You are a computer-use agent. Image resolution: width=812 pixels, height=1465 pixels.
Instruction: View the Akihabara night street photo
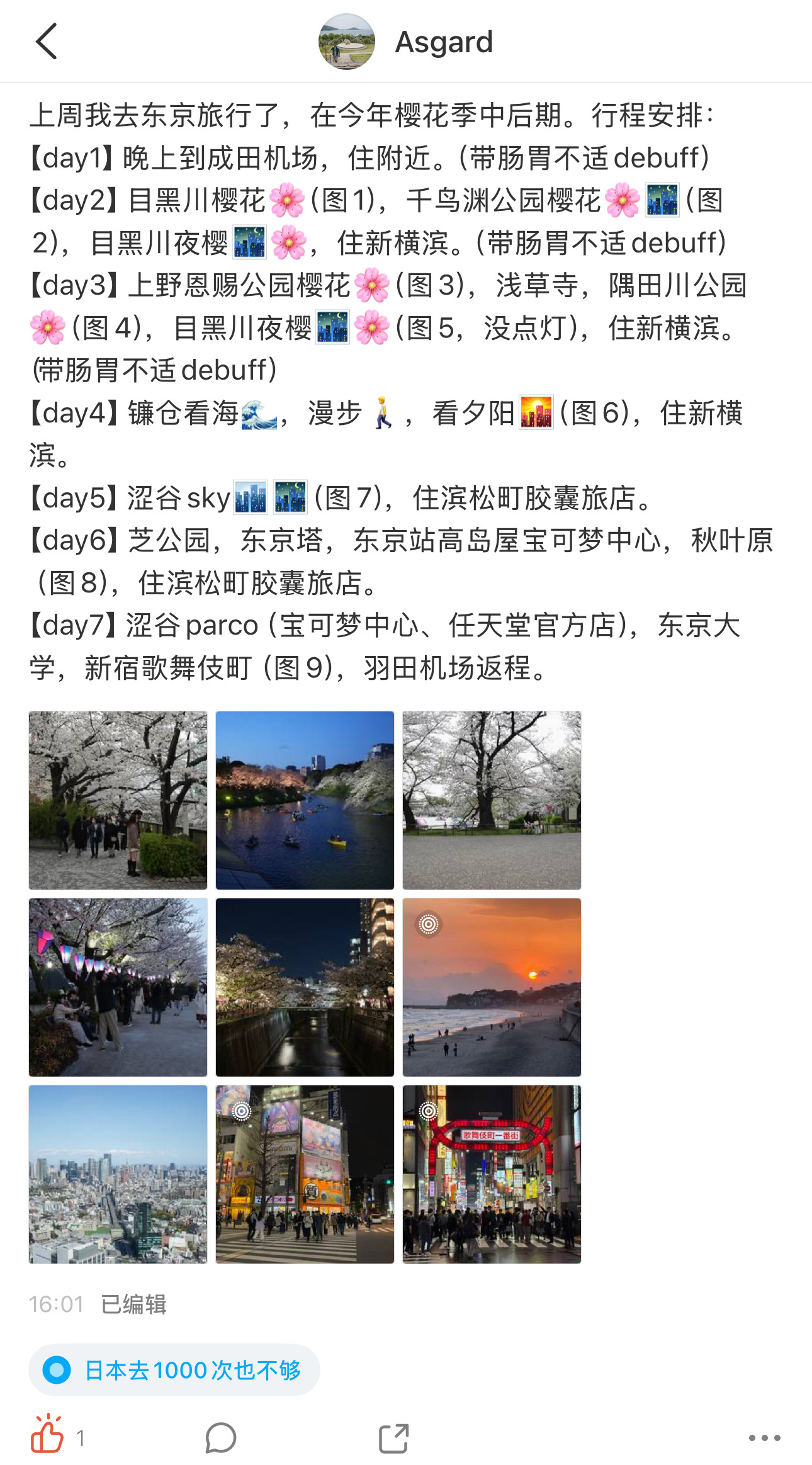[x=305, y=1174]
